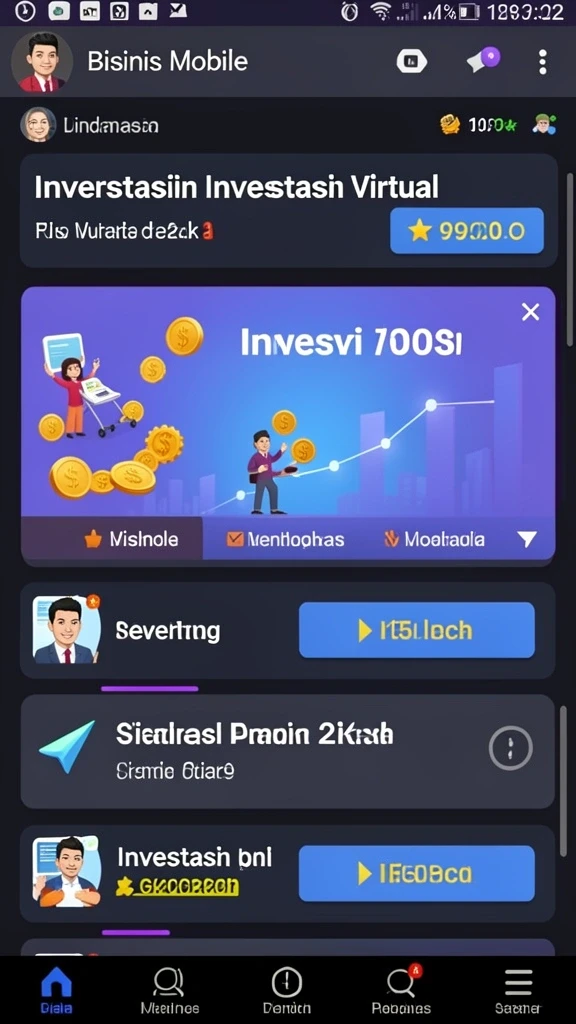576x1024 pixels.
Task: Switch to the Mierlnes bottom tab
Action: coord(169,989)
